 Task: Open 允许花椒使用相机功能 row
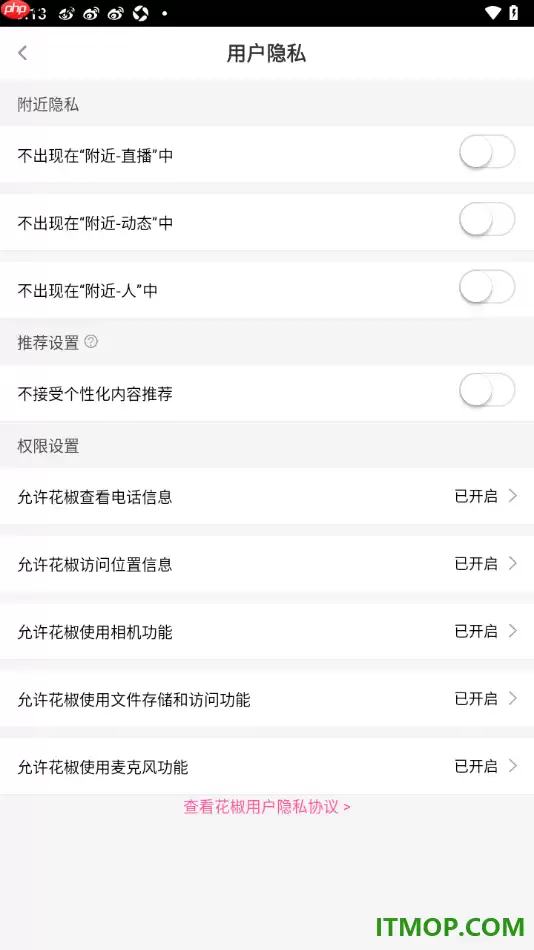[267, 632]
